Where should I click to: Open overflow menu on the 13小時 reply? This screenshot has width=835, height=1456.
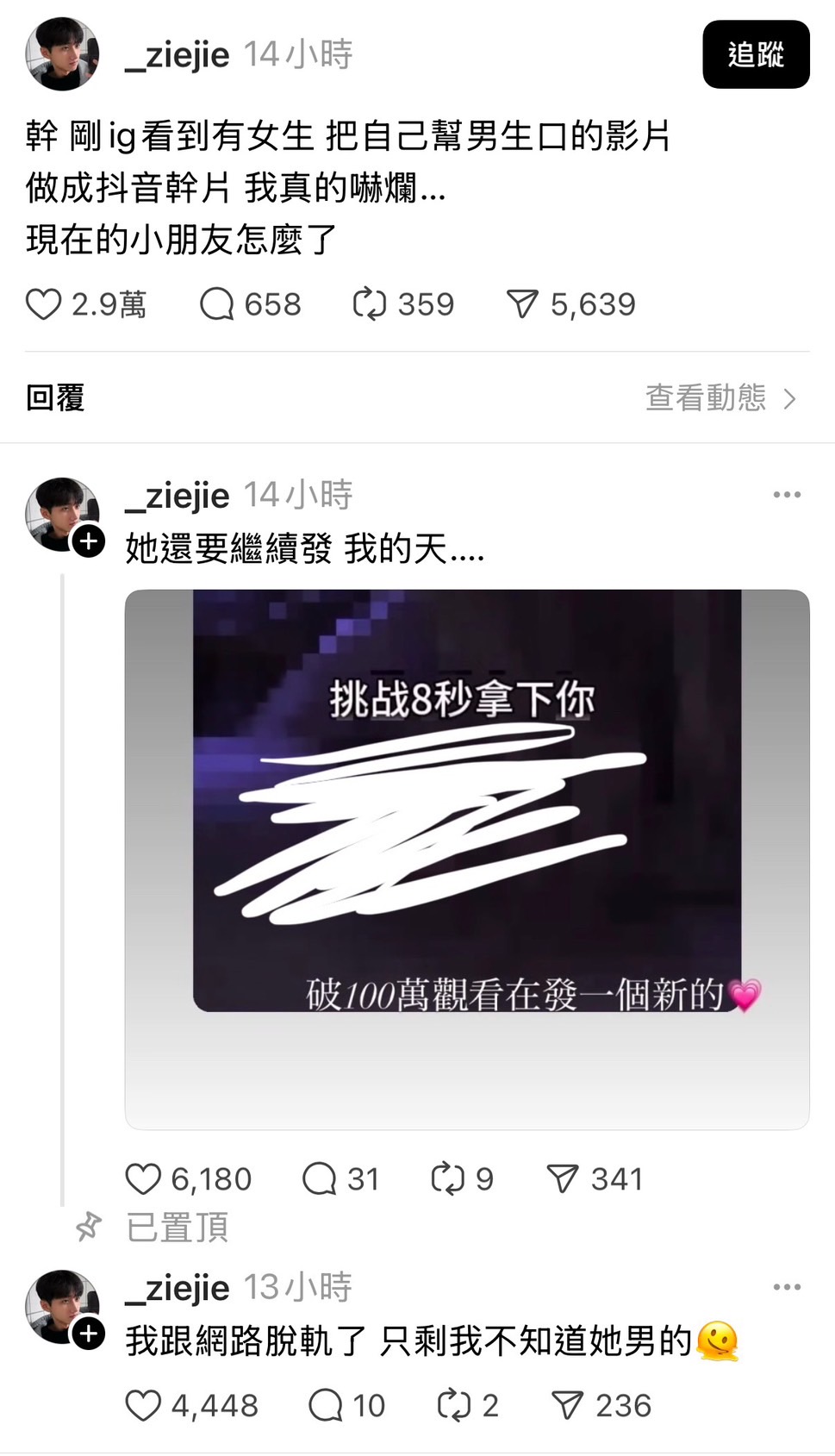(x=786, y=1287)
